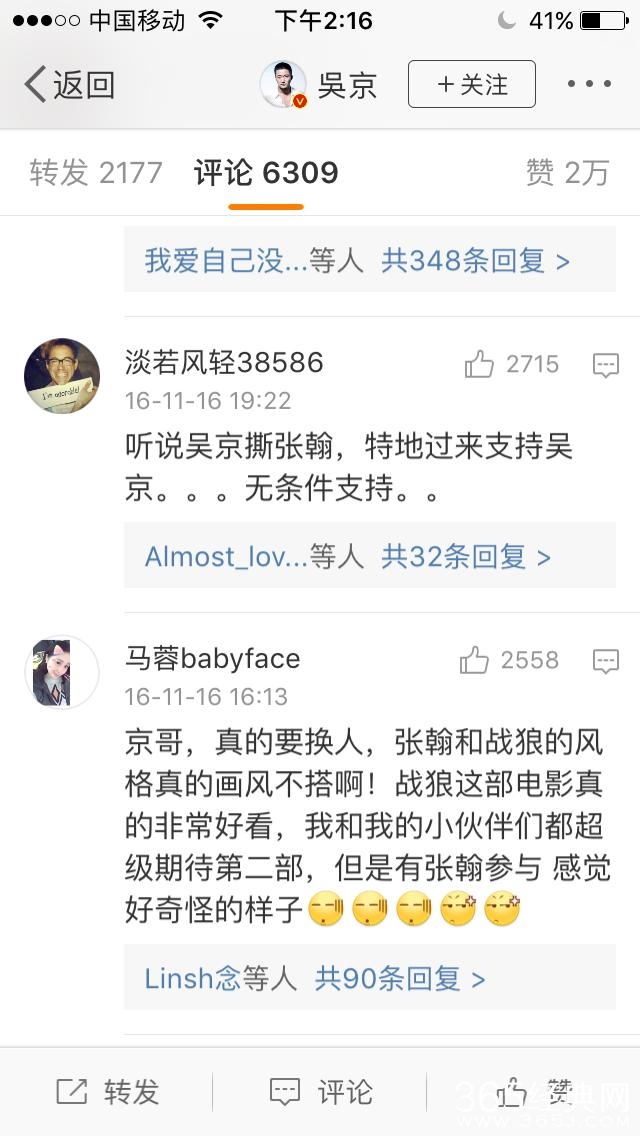Open 淡若风轻38586's profile picture
The height and width of the screenshot is (1136, 640).
coord(62,376)
